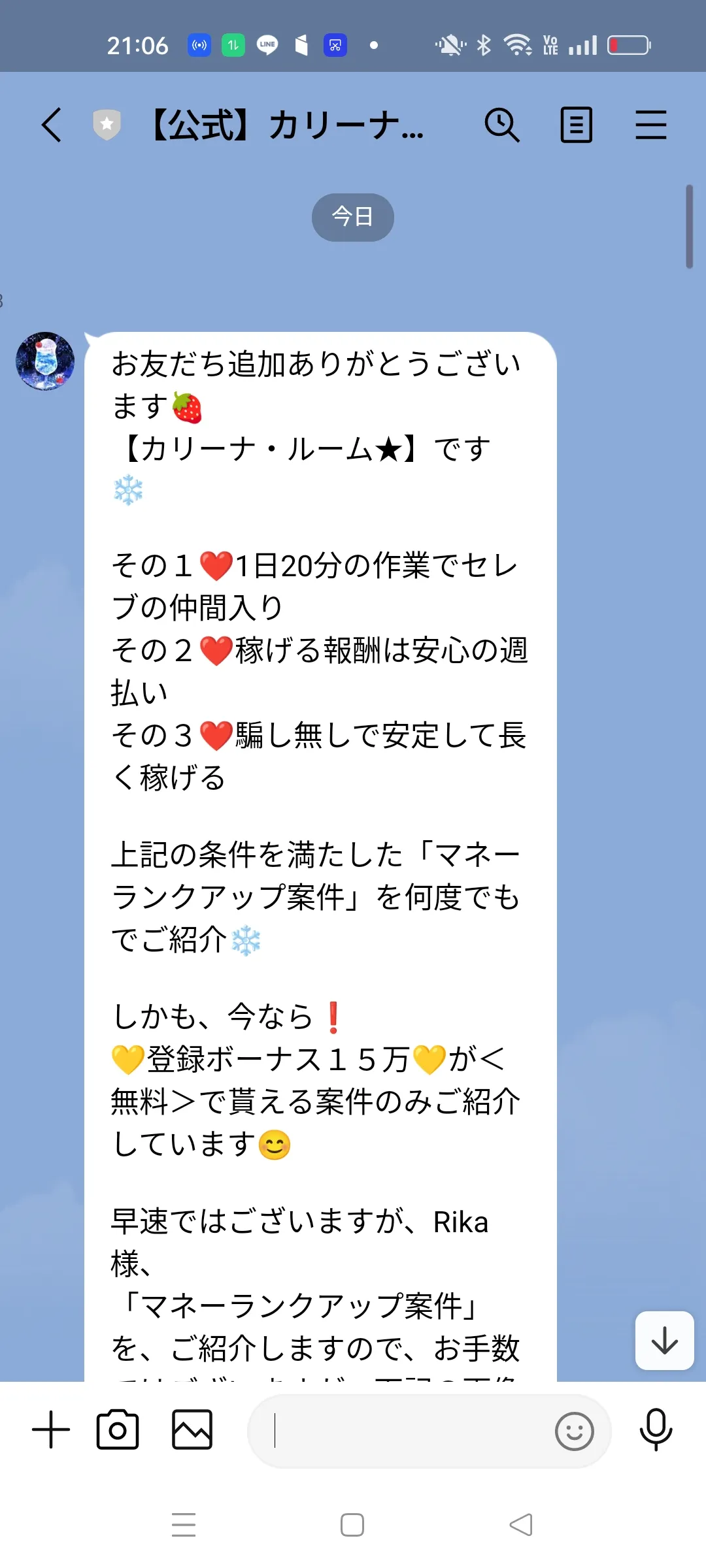706x1568 pixels.
Task: Search messages in this chat
Action: (x=501, y=125)
